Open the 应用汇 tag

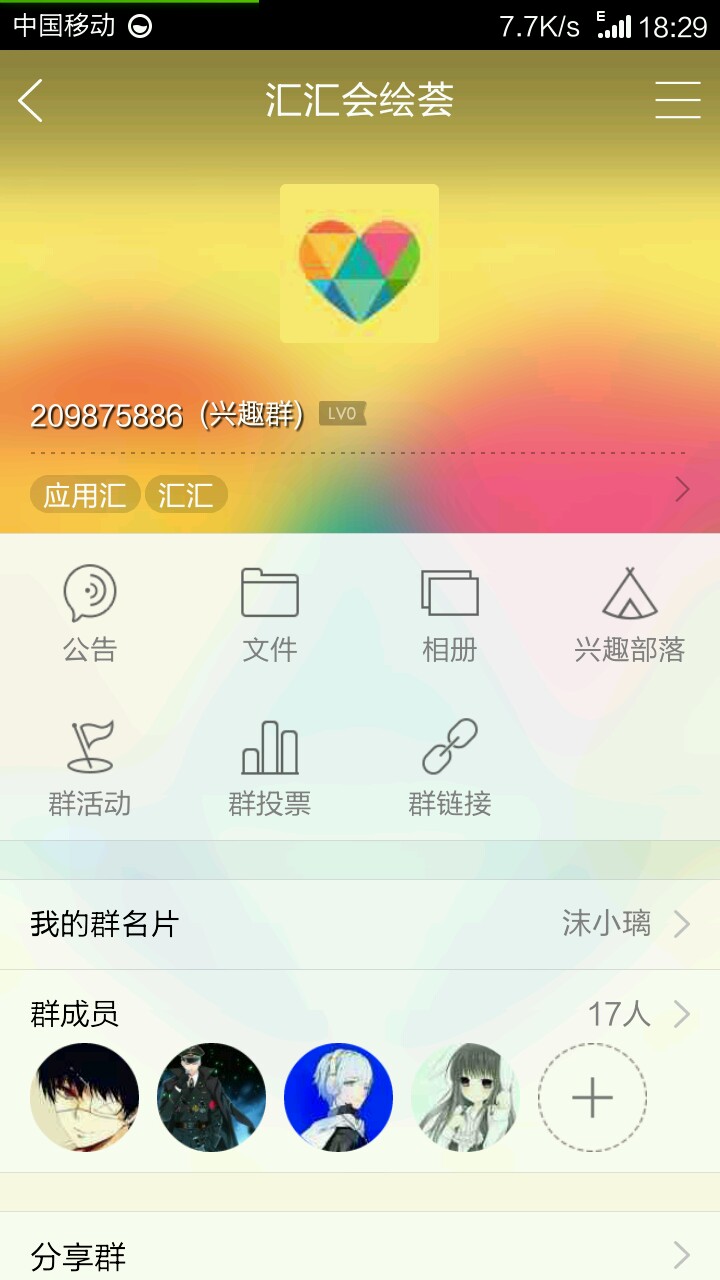pos(85,495)
